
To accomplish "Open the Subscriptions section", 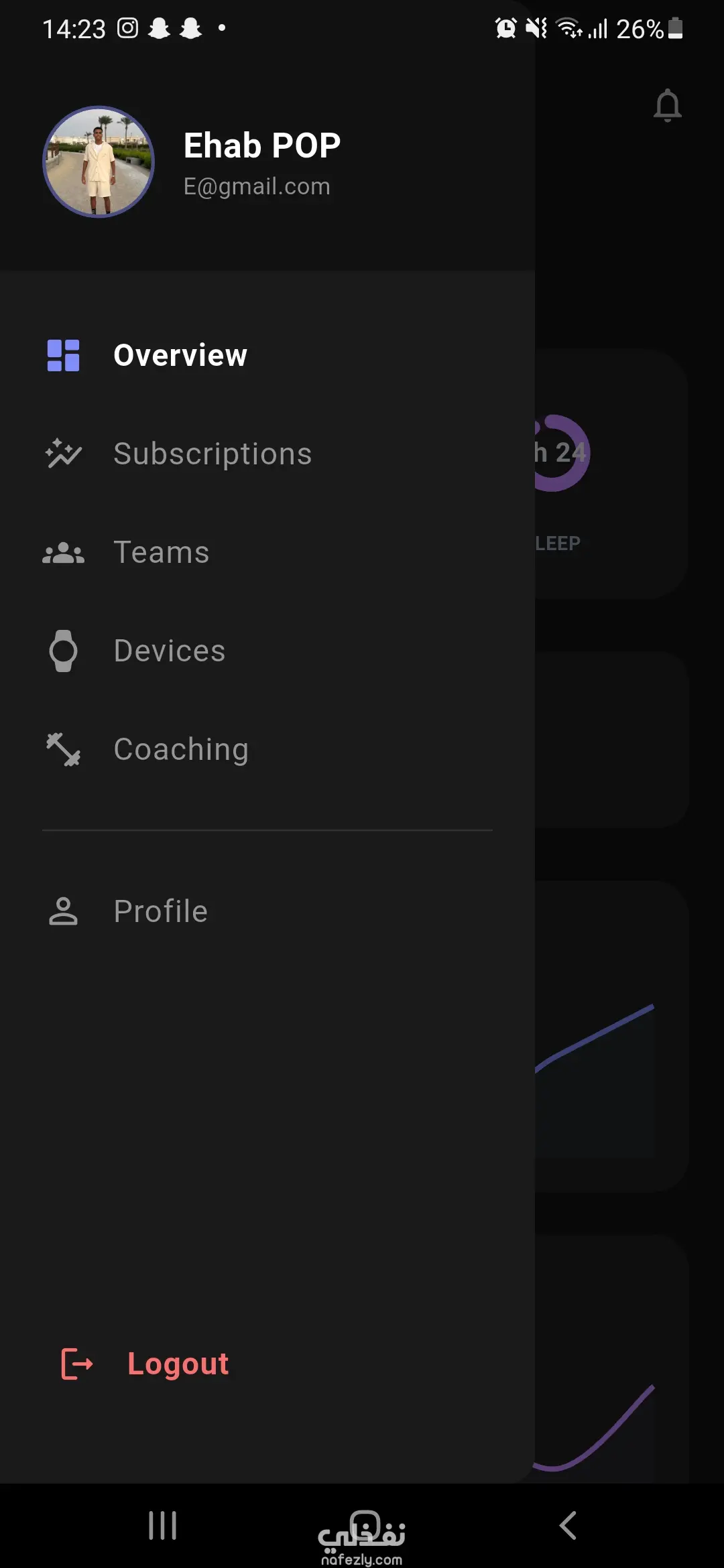I will 212,454.
